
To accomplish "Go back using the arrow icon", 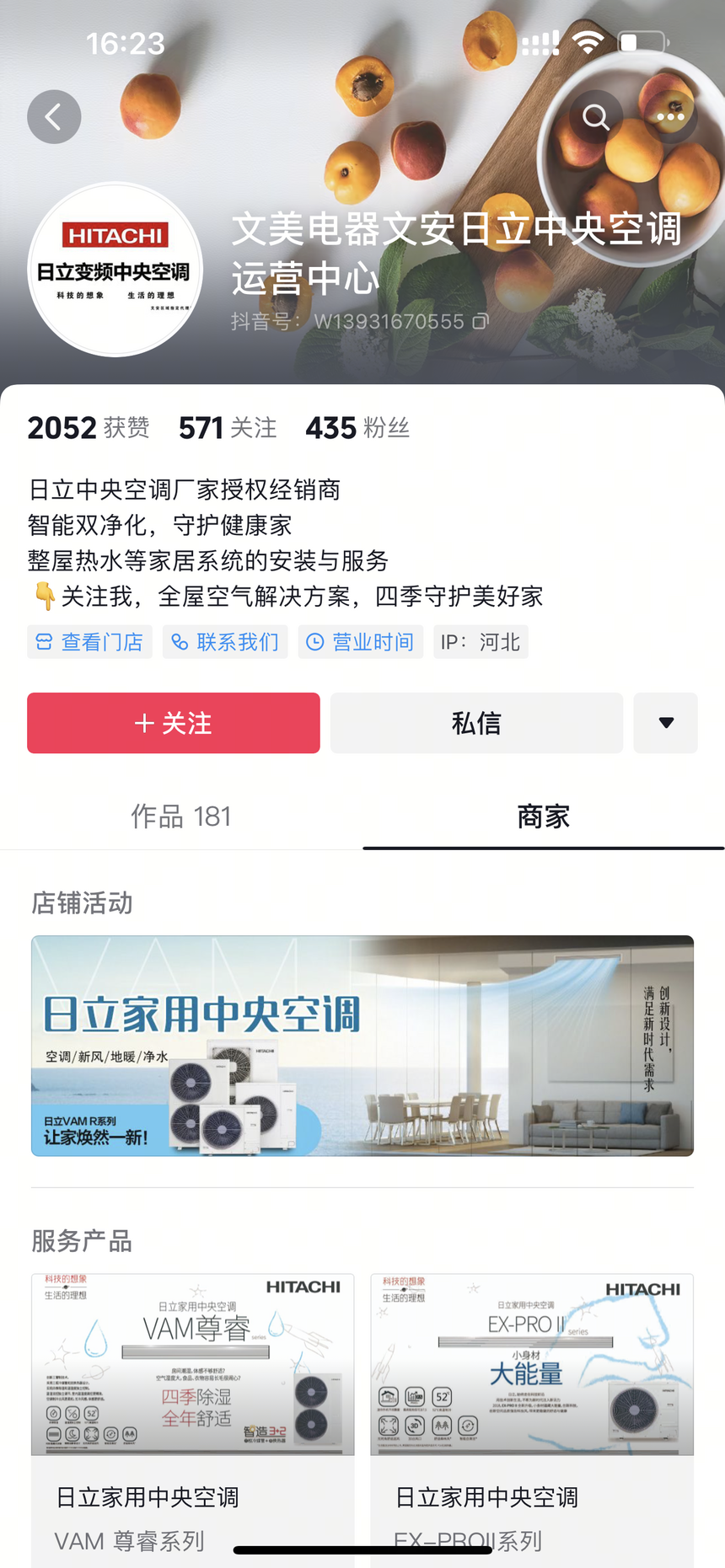I will (54, 117).
